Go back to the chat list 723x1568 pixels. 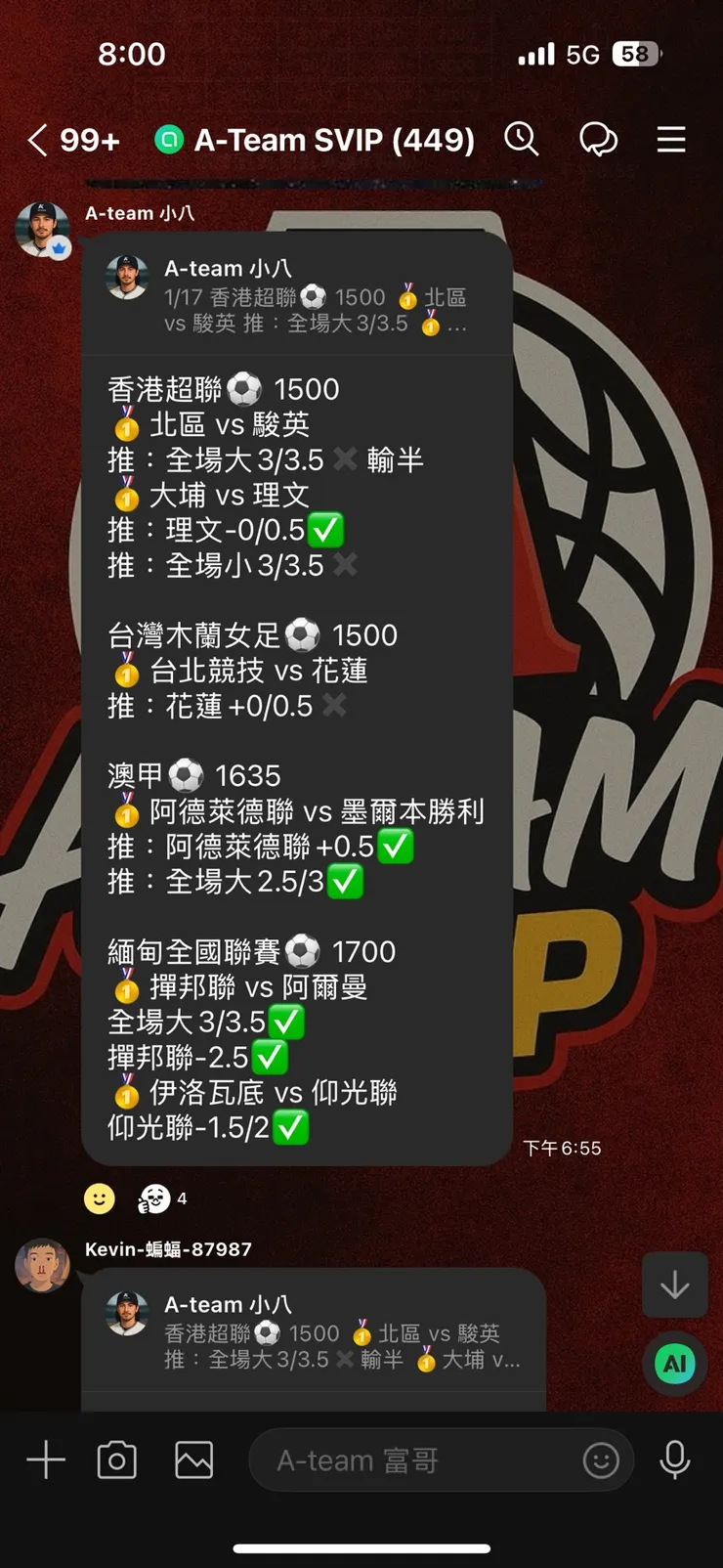[39, 140]
